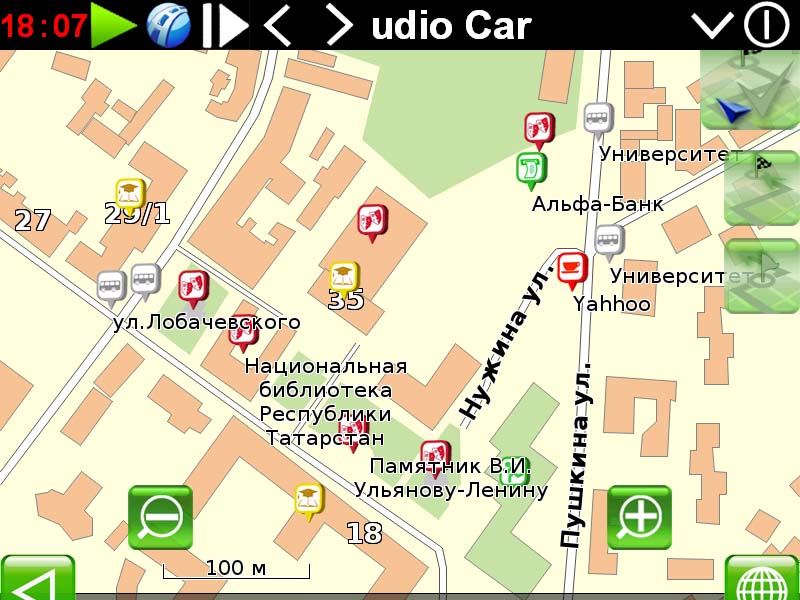Tap the power icon
Screen dimensions: 800x600
tap(766, 25)
